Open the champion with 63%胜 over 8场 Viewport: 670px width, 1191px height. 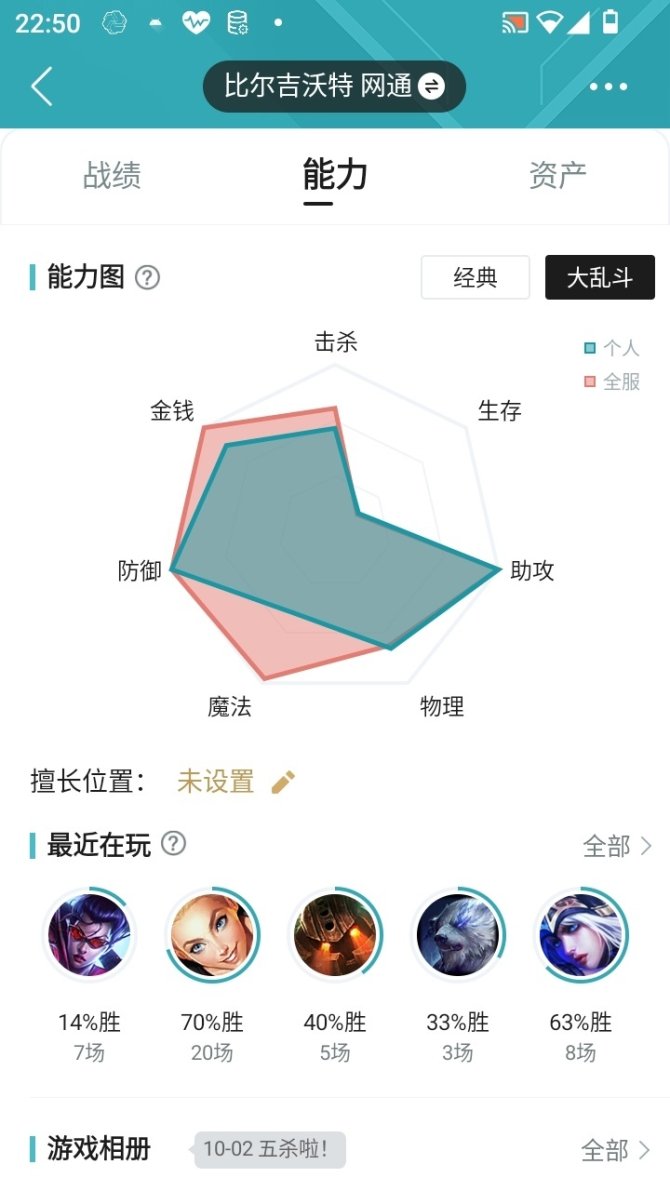(581, 935)
